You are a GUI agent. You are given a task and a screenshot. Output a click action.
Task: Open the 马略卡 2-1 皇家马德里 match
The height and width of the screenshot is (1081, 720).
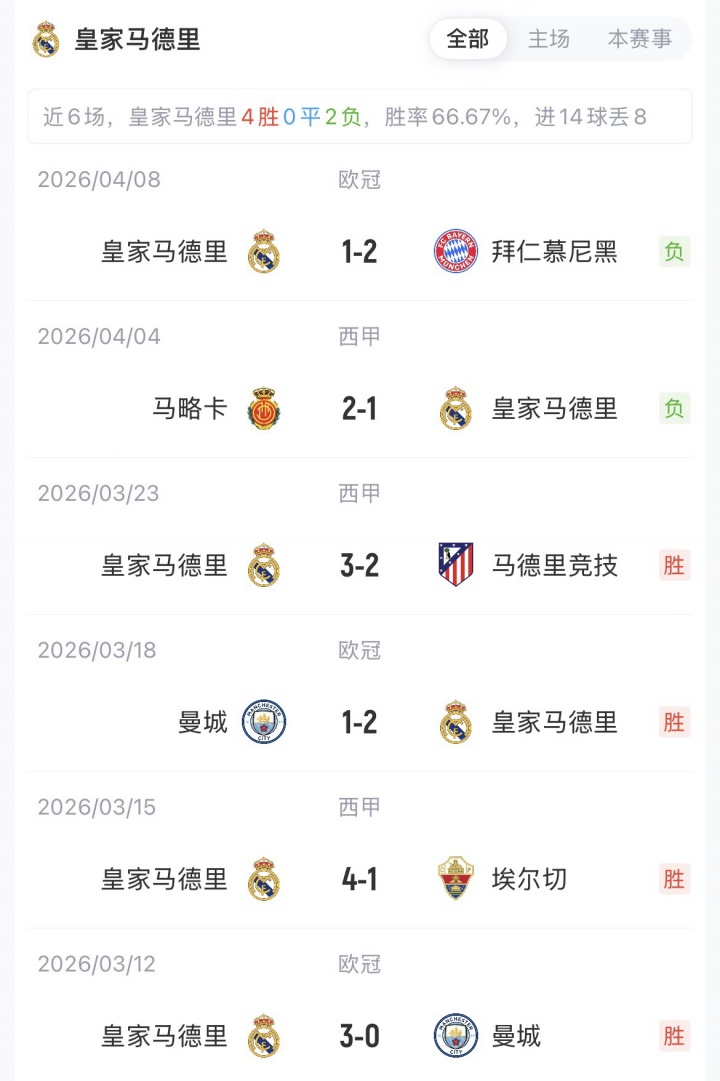point(359,409)
